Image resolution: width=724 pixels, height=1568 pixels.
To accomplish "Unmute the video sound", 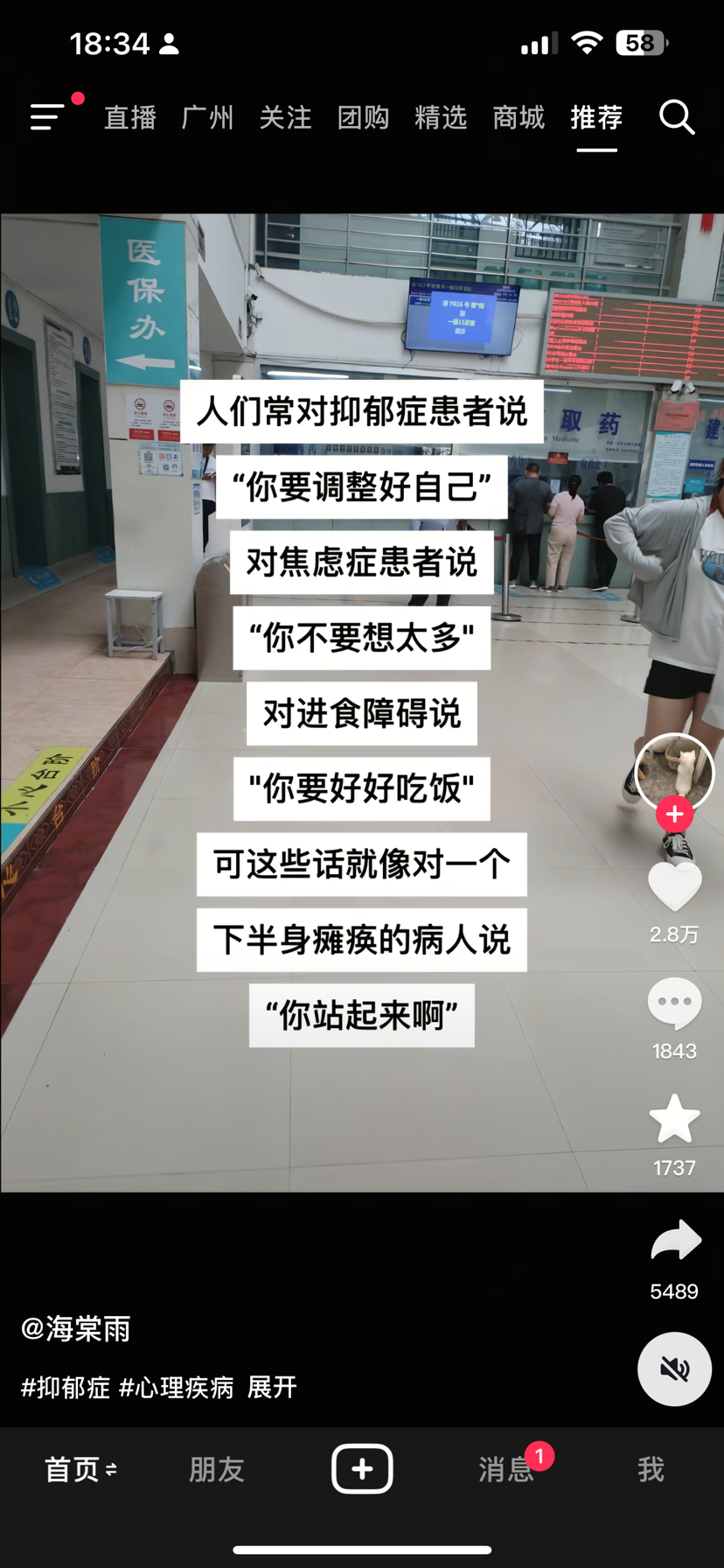I will pos(674,1368).
